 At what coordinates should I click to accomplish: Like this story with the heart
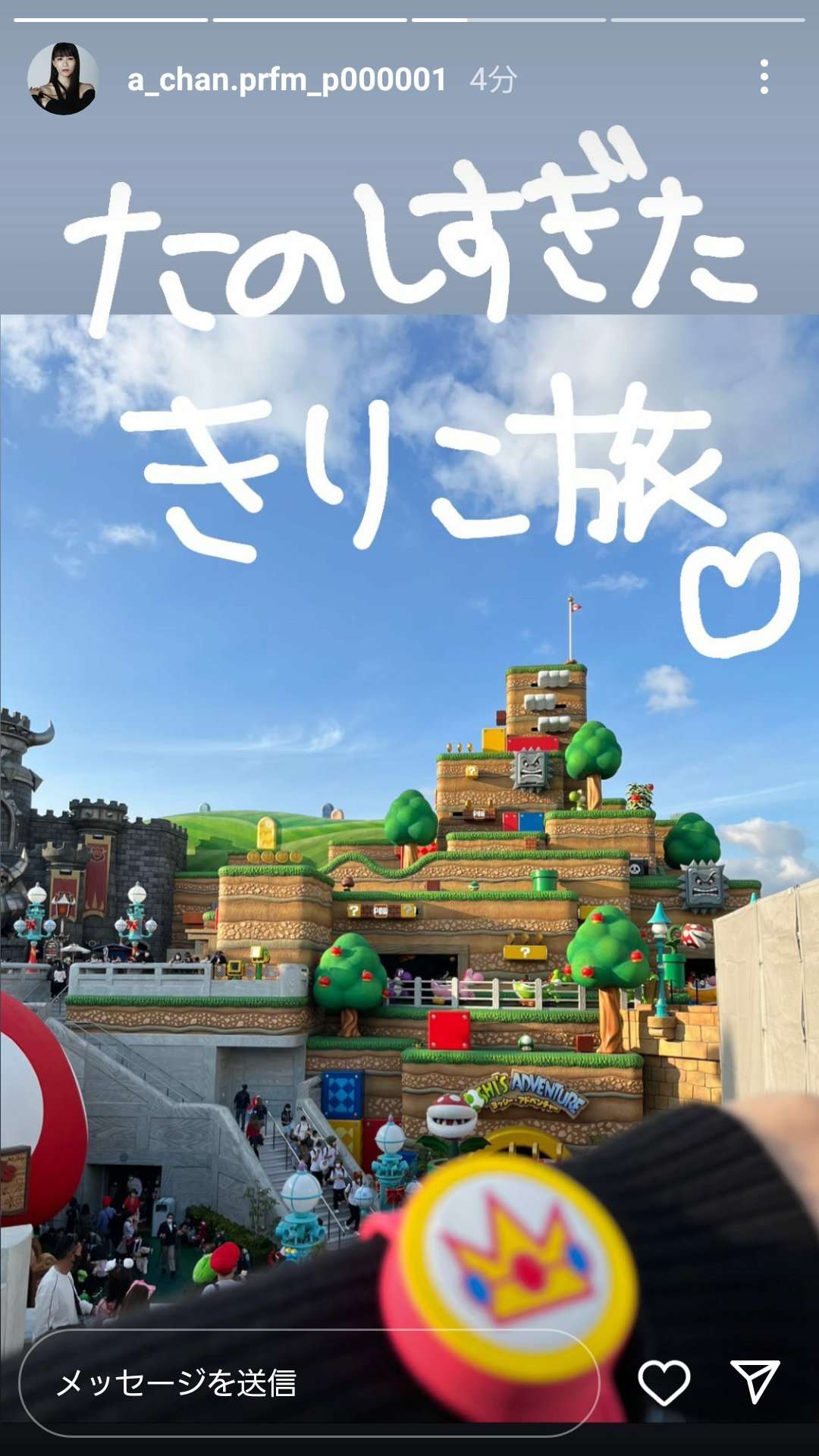click(664, 1382)
